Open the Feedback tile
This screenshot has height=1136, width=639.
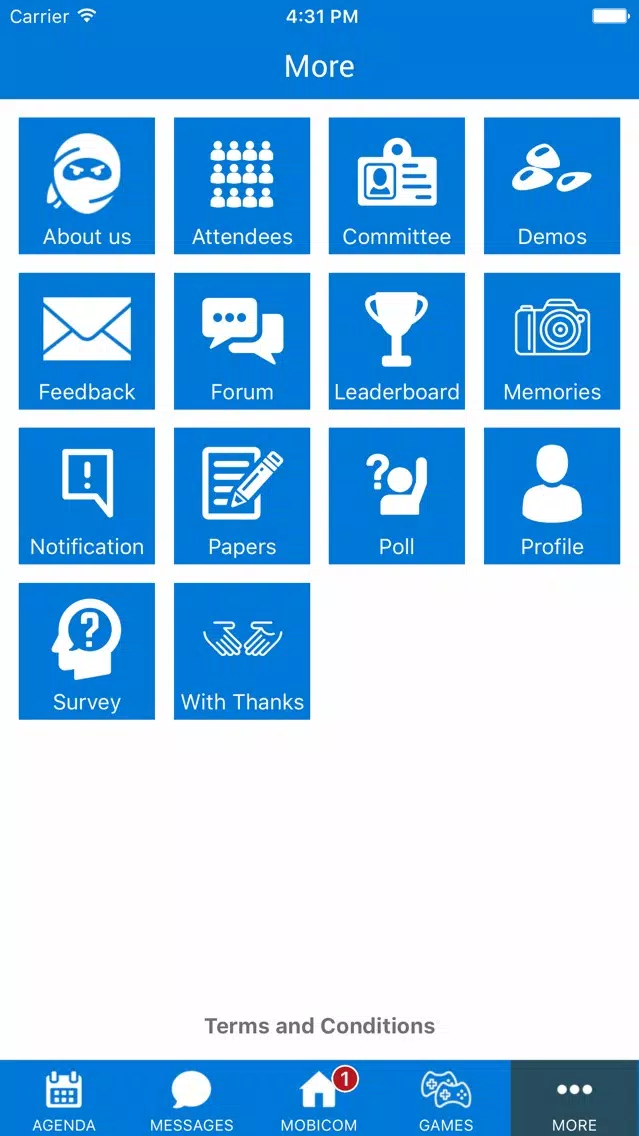pos(87,341)
